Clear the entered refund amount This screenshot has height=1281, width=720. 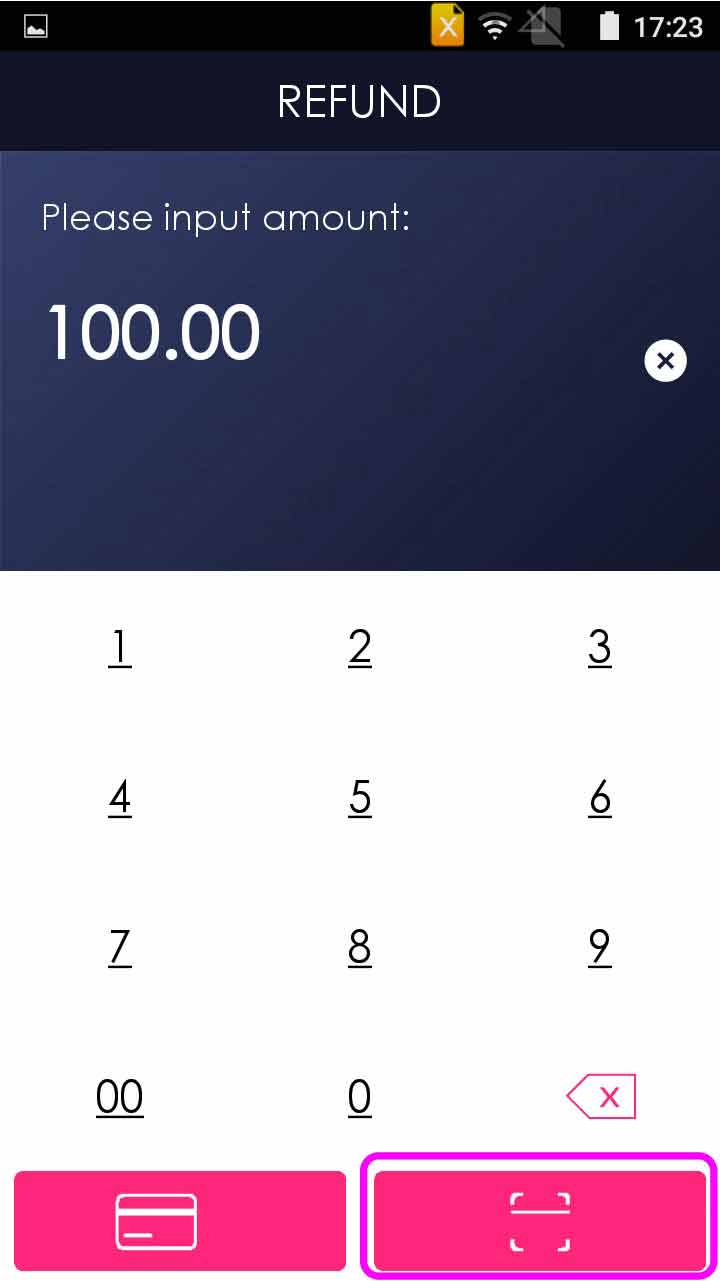pyautogui.click(x=665, y=360)
